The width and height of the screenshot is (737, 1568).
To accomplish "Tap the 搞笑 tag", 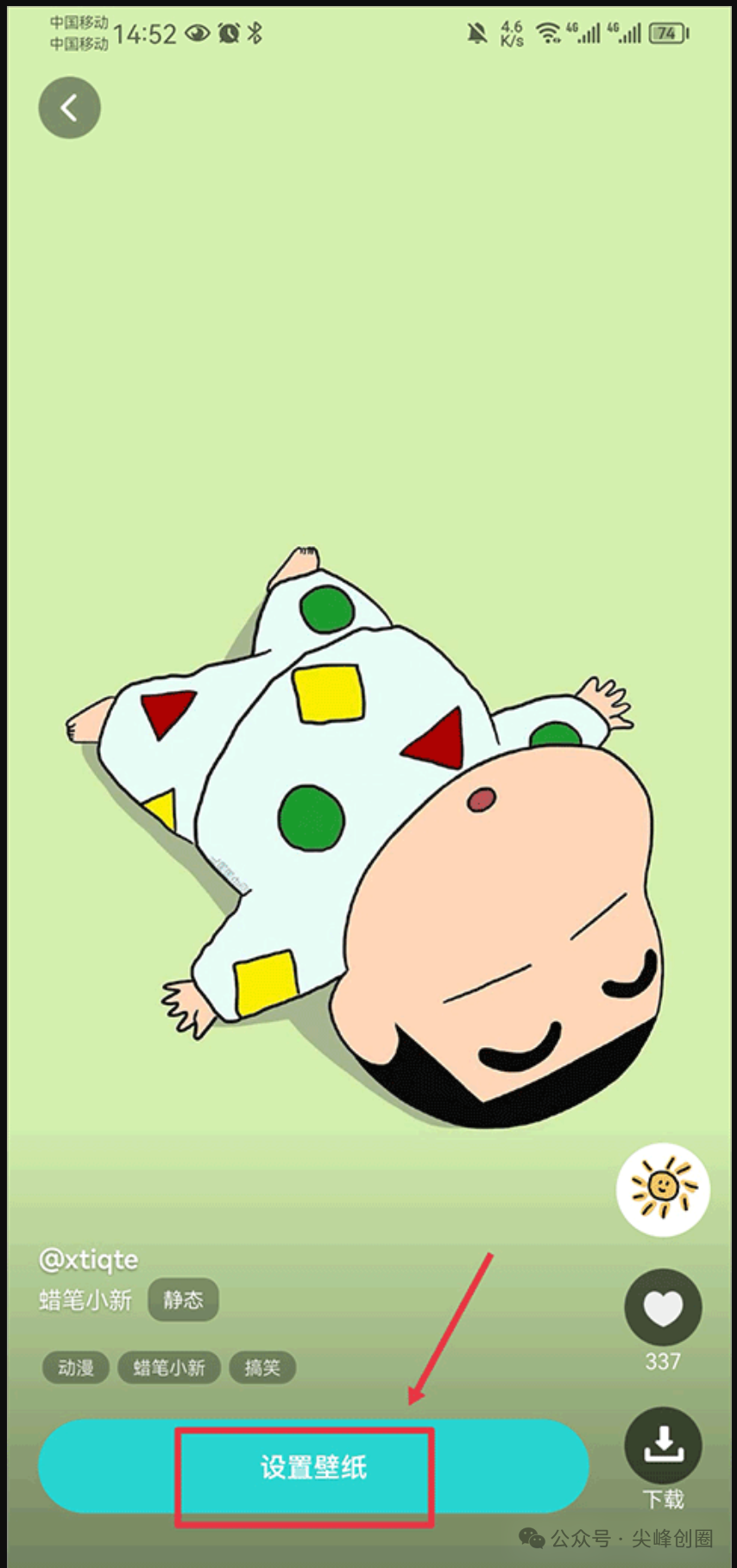I will pos(262,1367).
